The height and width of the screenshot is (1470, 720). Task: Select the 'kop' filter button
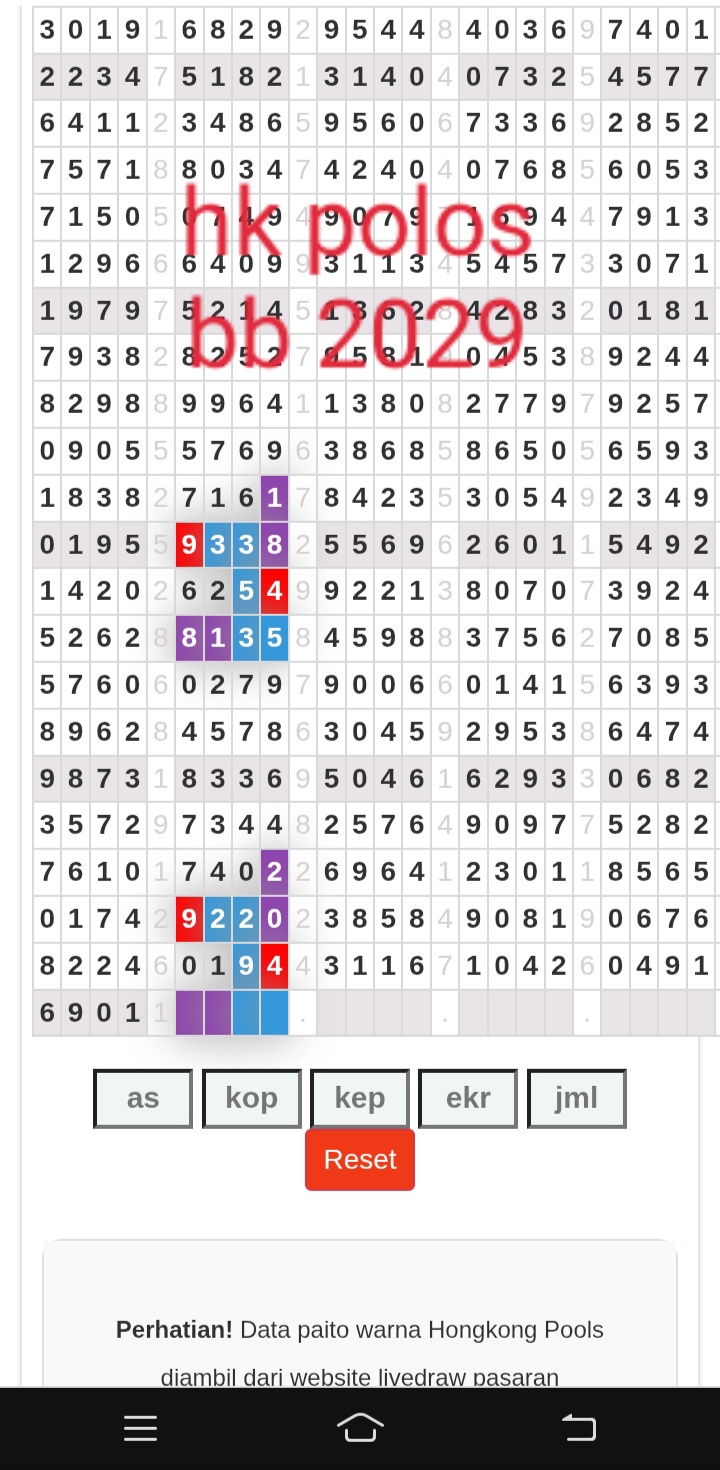click(251, 1098)
